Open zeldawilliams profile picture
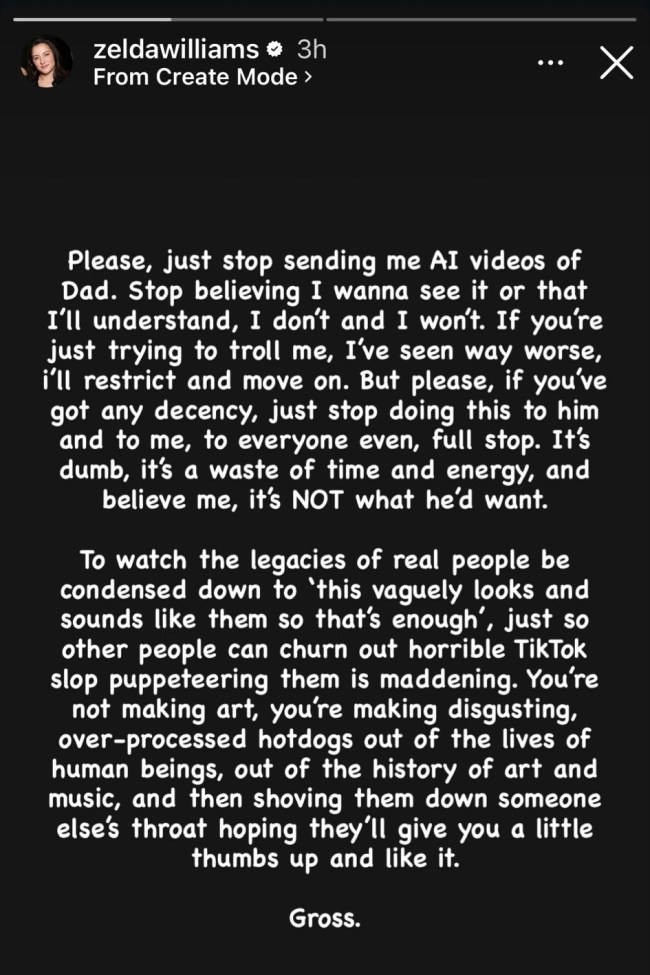 pyautogui.click(x=46, y=62)
